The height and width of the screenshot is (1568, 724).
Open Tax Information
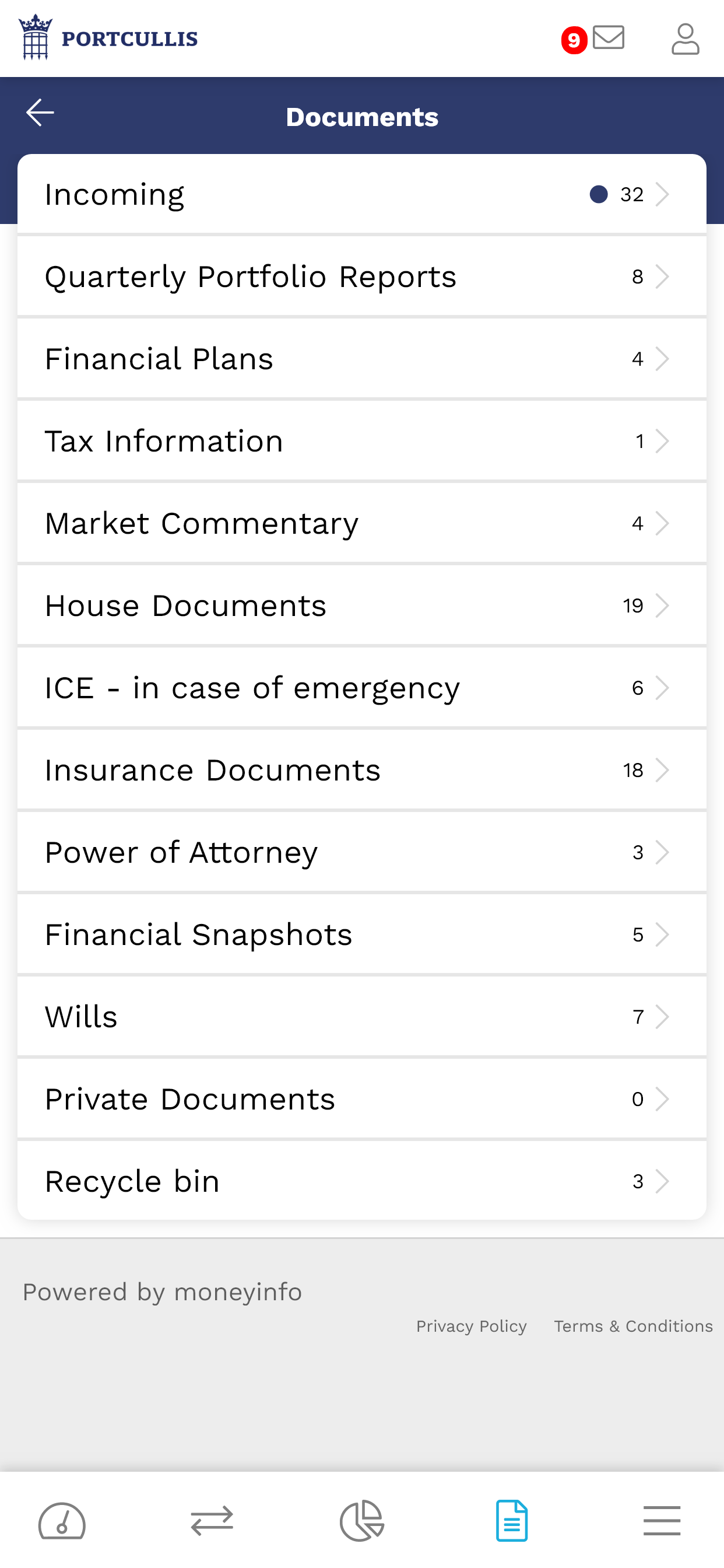coord(362,440)
